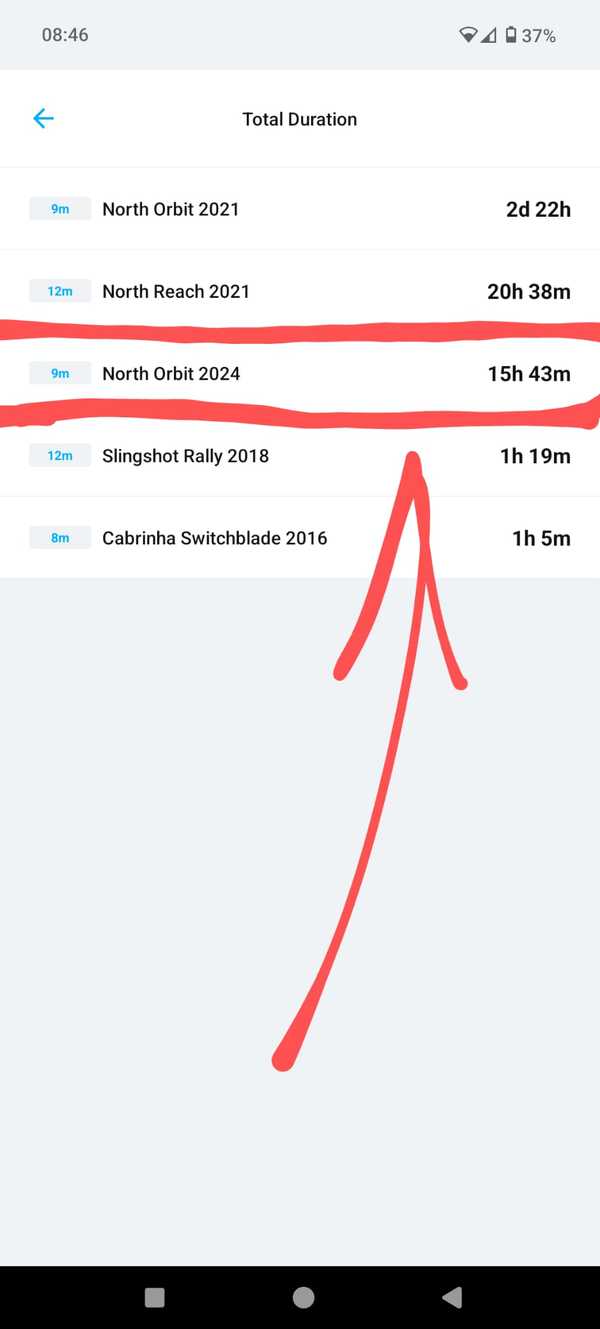Tap the system home button

coord(303,1297)
